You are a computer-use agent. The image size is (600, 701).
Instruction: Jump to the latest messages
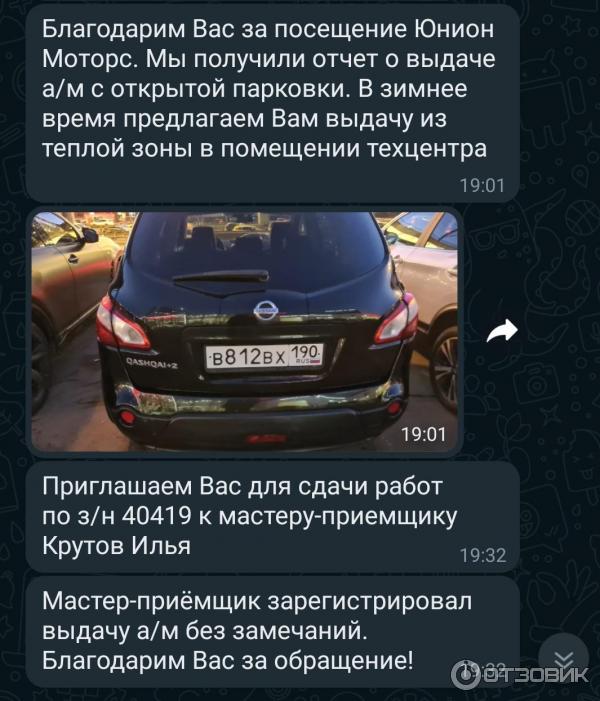pyautogui.click(x=563, y=661)
